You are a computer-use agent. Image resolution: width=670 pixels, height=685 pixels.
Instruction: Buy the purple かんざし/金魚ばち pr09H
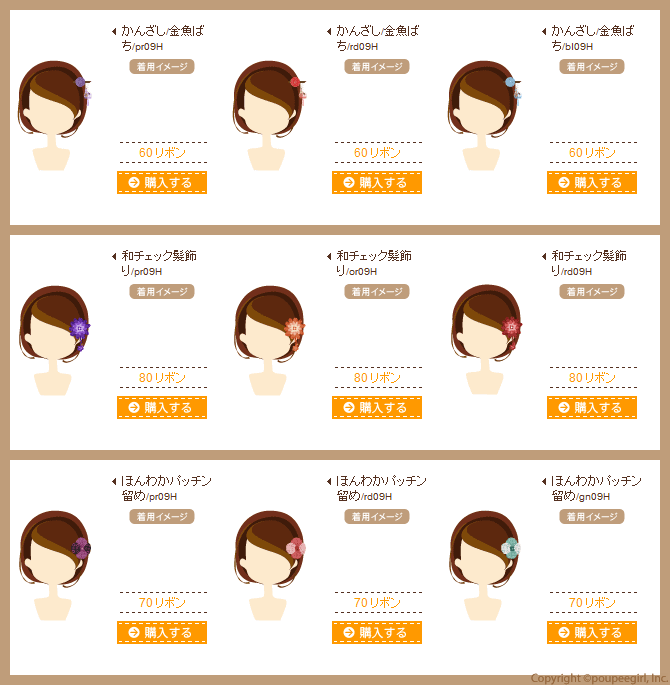[x=162, y=183]
